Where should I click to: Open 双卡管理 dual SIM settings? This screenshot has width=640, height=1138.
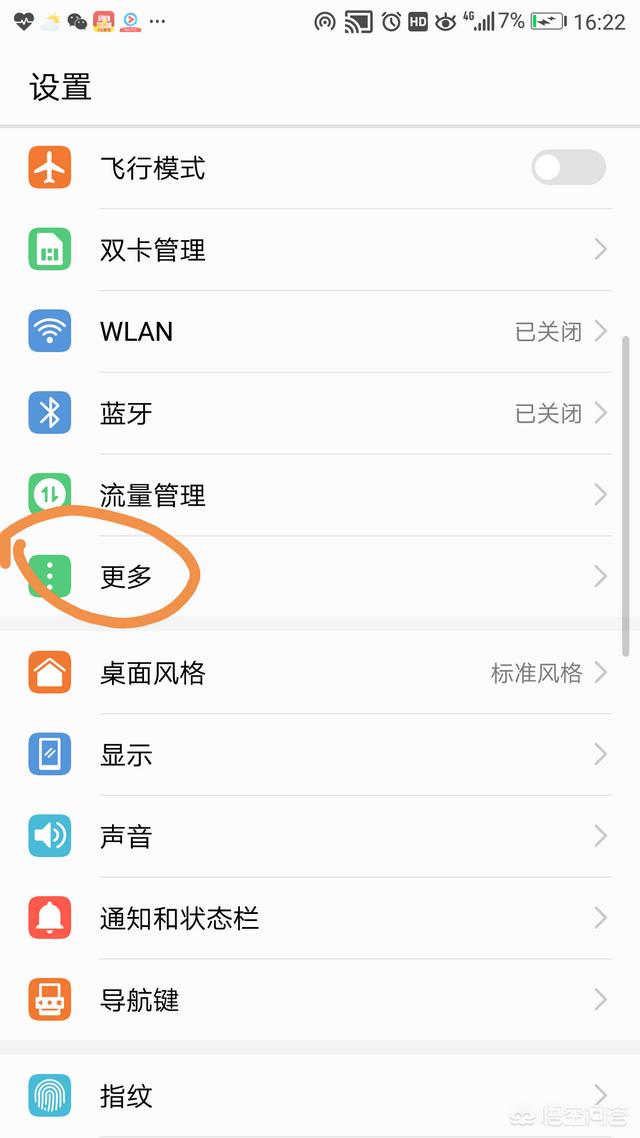pyautogui.click(x=320, y=250)
